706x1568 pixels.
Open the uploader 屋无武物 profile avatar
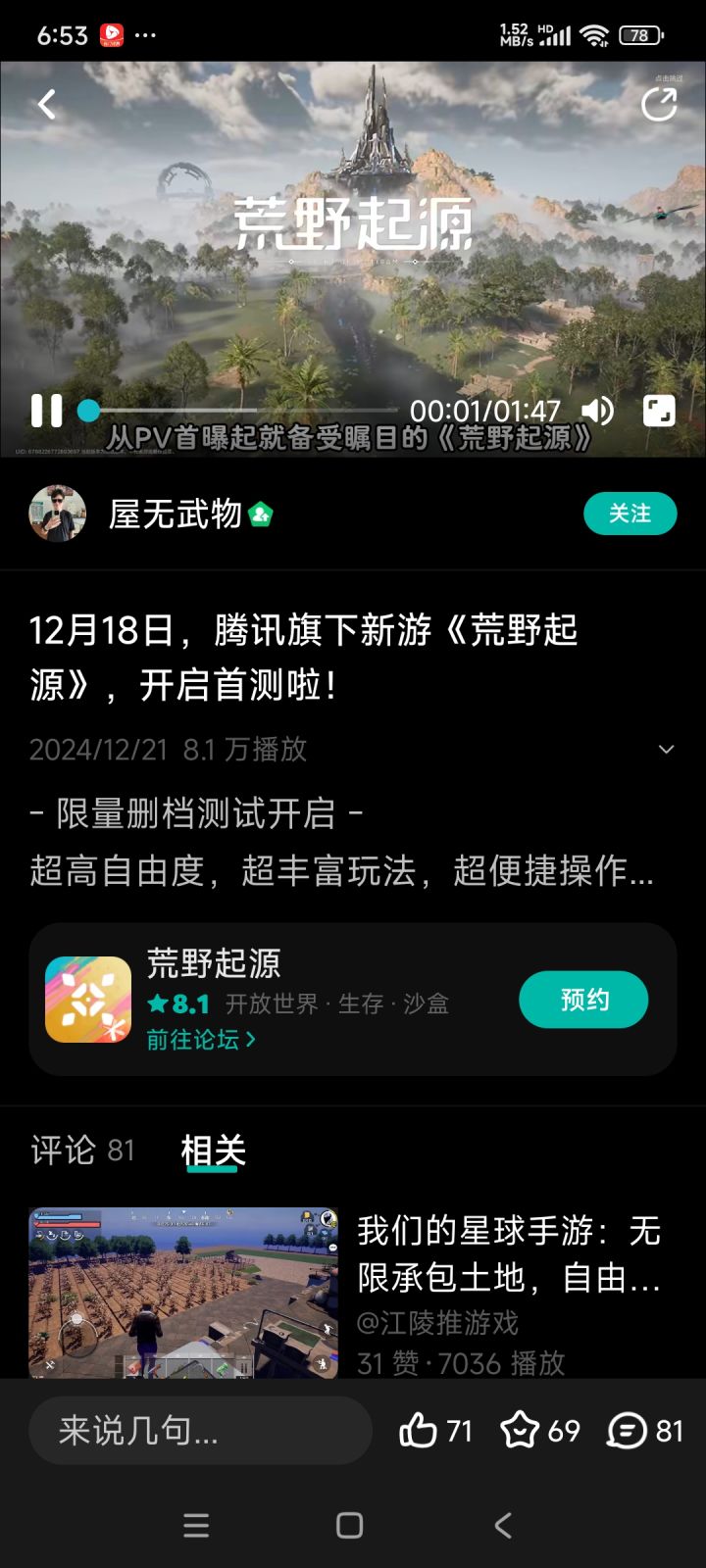(x=58, y=513)
